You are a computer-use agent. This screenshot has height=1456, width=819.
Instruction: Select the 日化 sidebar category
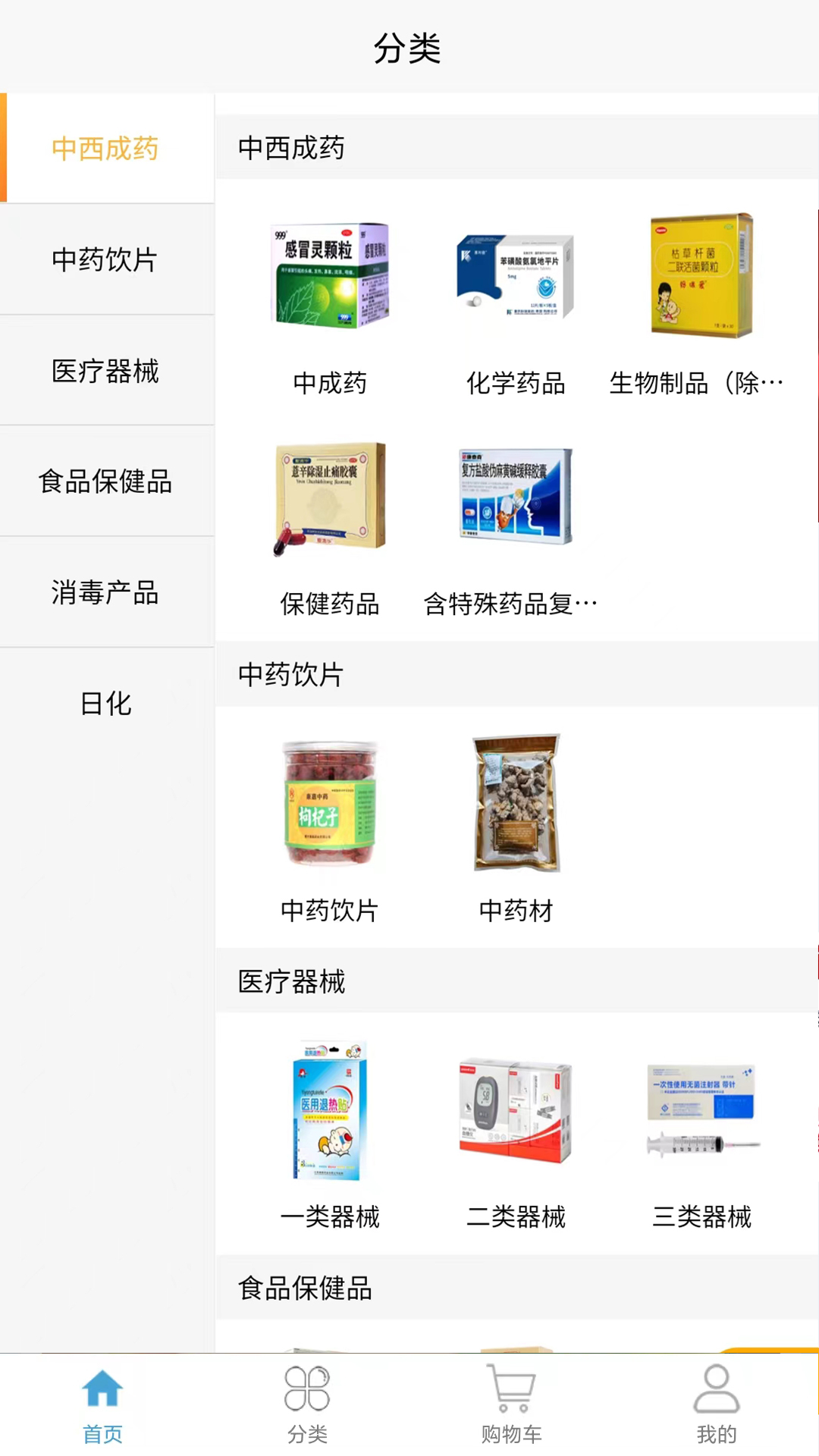click(105, 704)
